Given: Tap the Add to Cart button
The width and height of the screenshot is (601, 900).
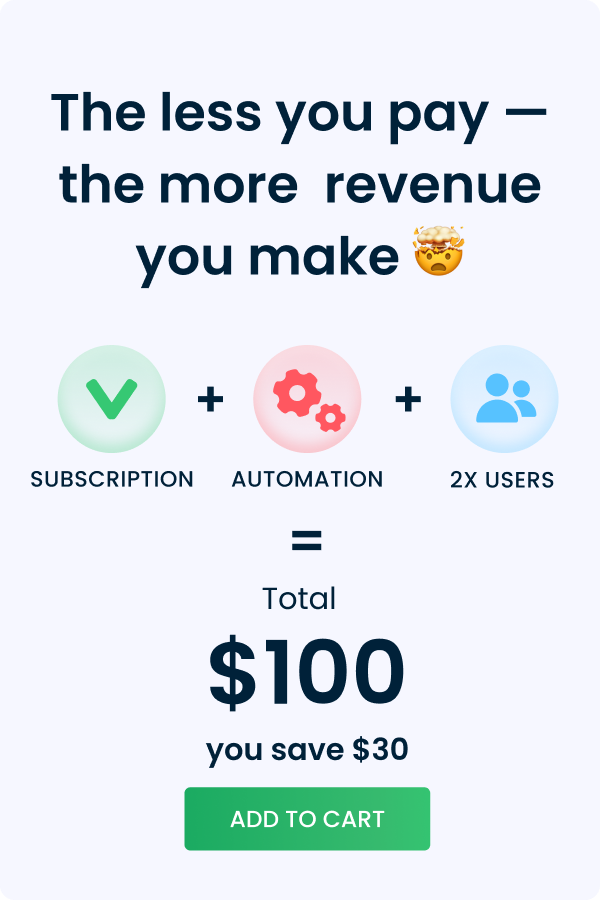Looking at the screenshot, I should (307, 819).
